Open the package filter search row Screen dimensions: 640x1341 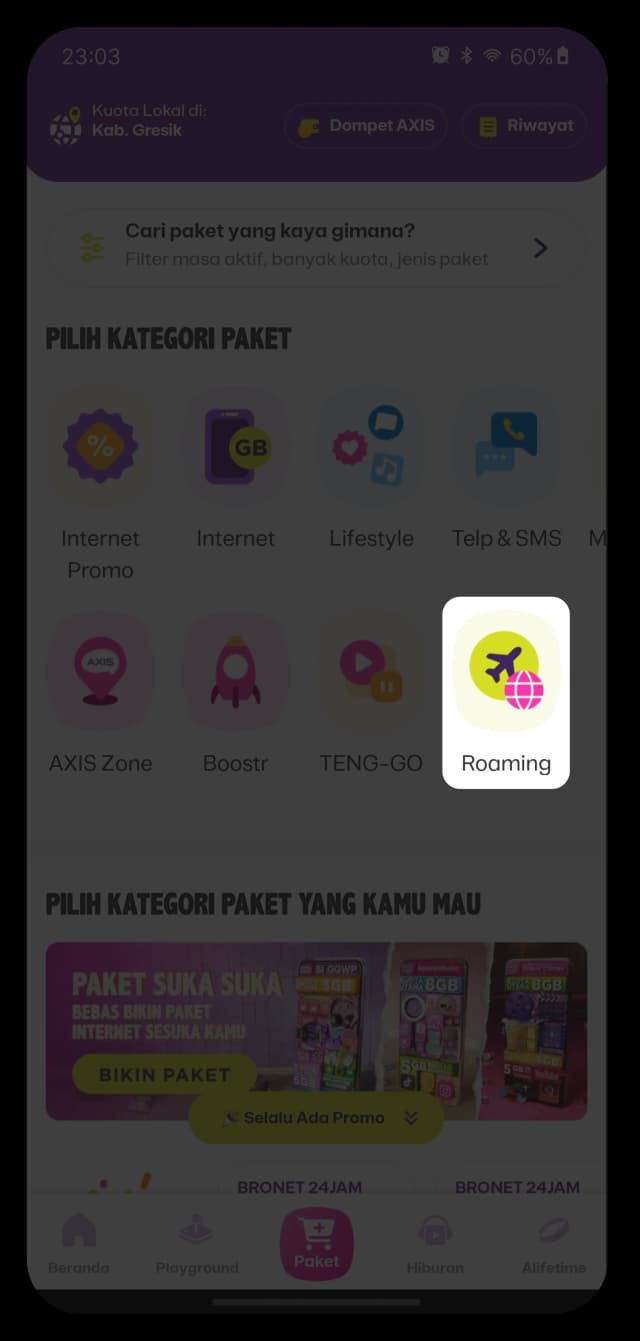(315, 246)
